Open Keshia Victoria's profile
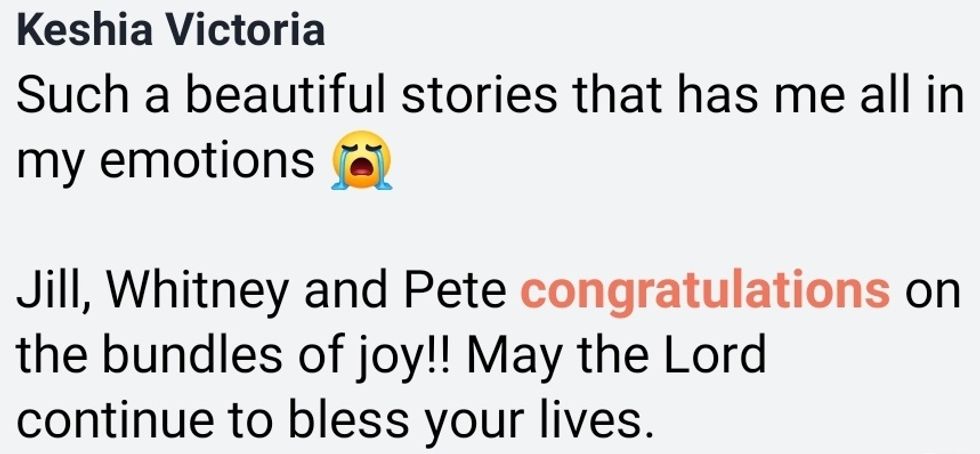The image size is (980, 454). [x=172, y=30]
